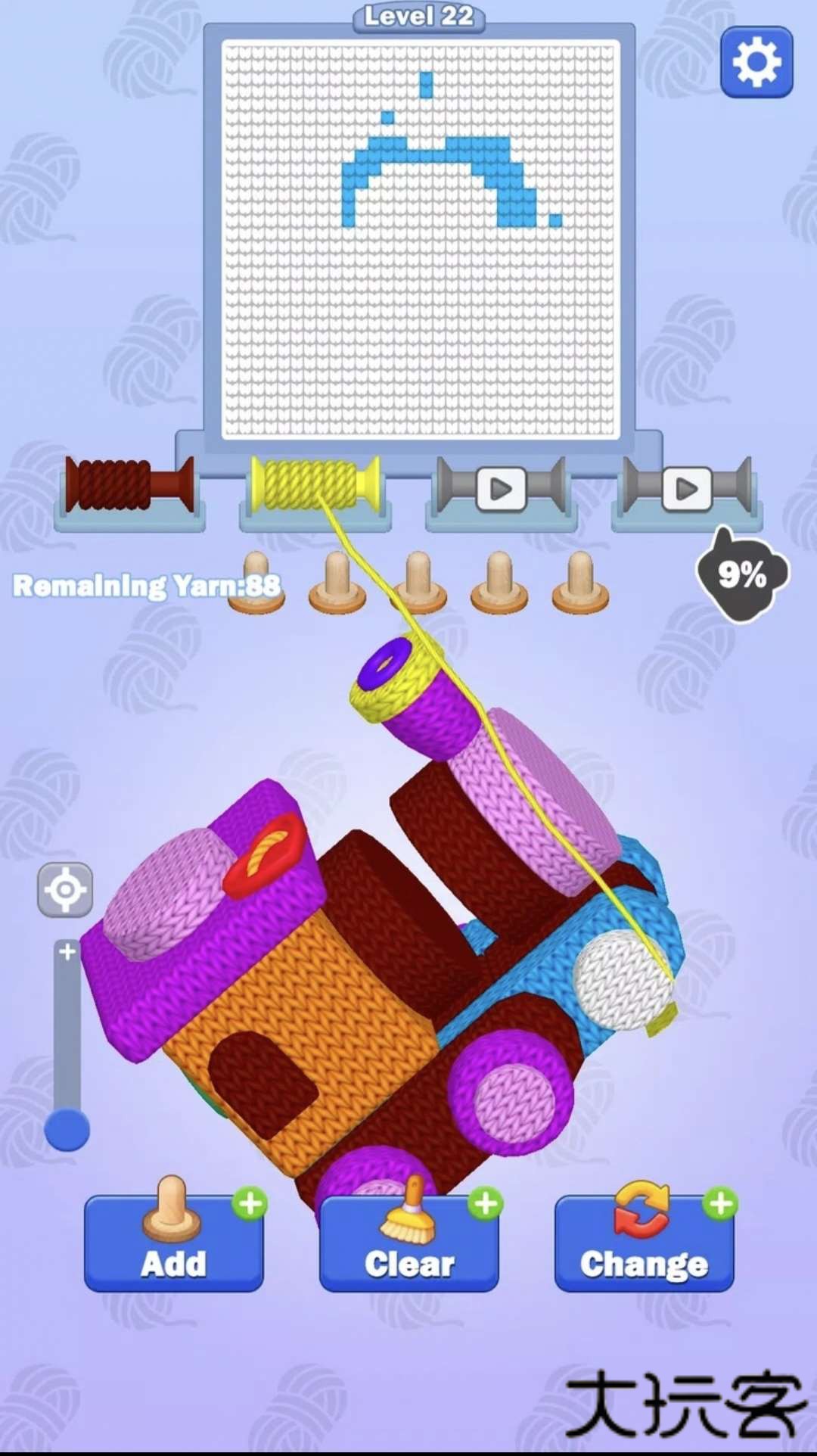817x1456 pixels.
Task: Tap the plus at the zoom slider top
Action: [x=67, y=952]
